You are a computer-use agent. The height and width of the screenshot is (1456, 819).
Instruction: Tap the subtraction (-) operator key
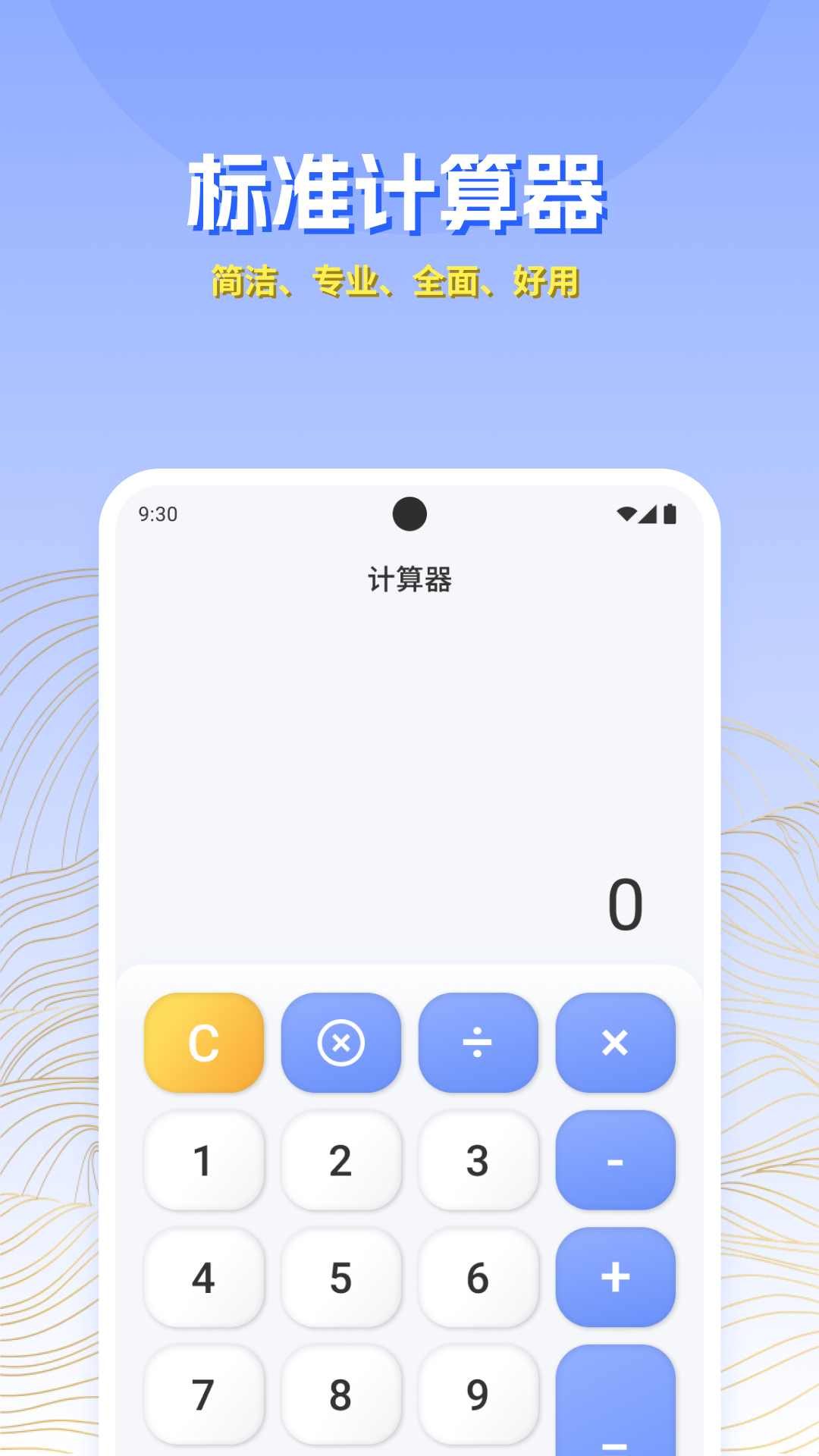615,1160
